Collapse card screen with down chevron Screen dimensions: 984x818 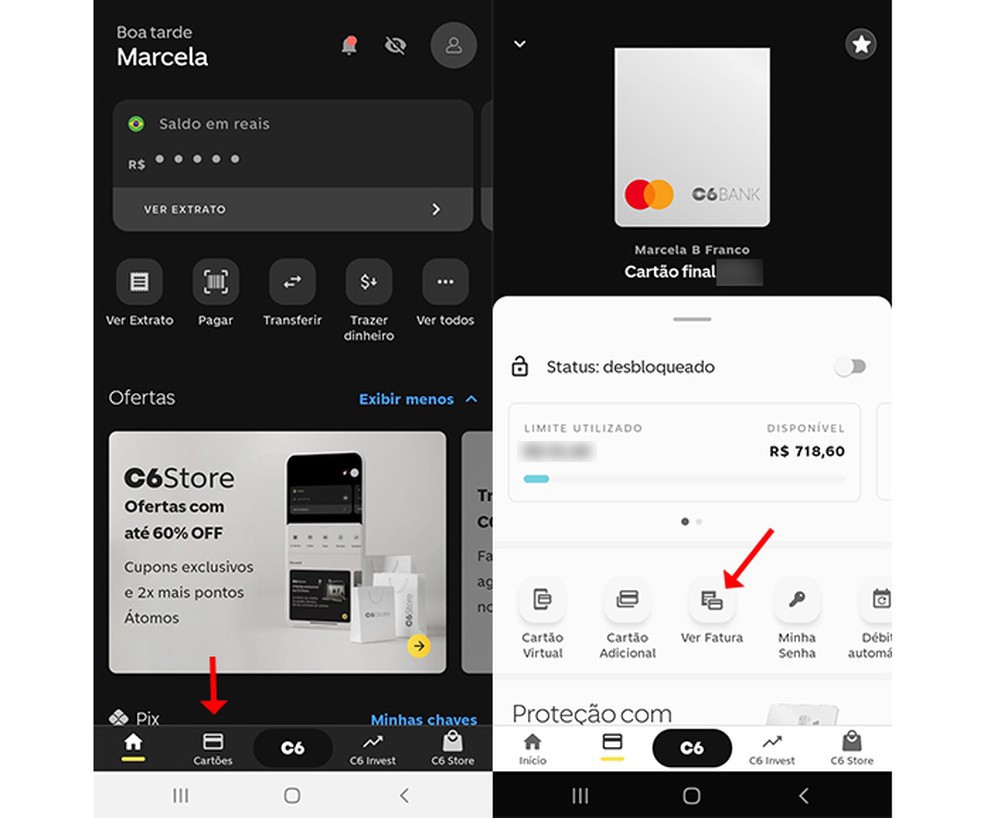point(519,44)
